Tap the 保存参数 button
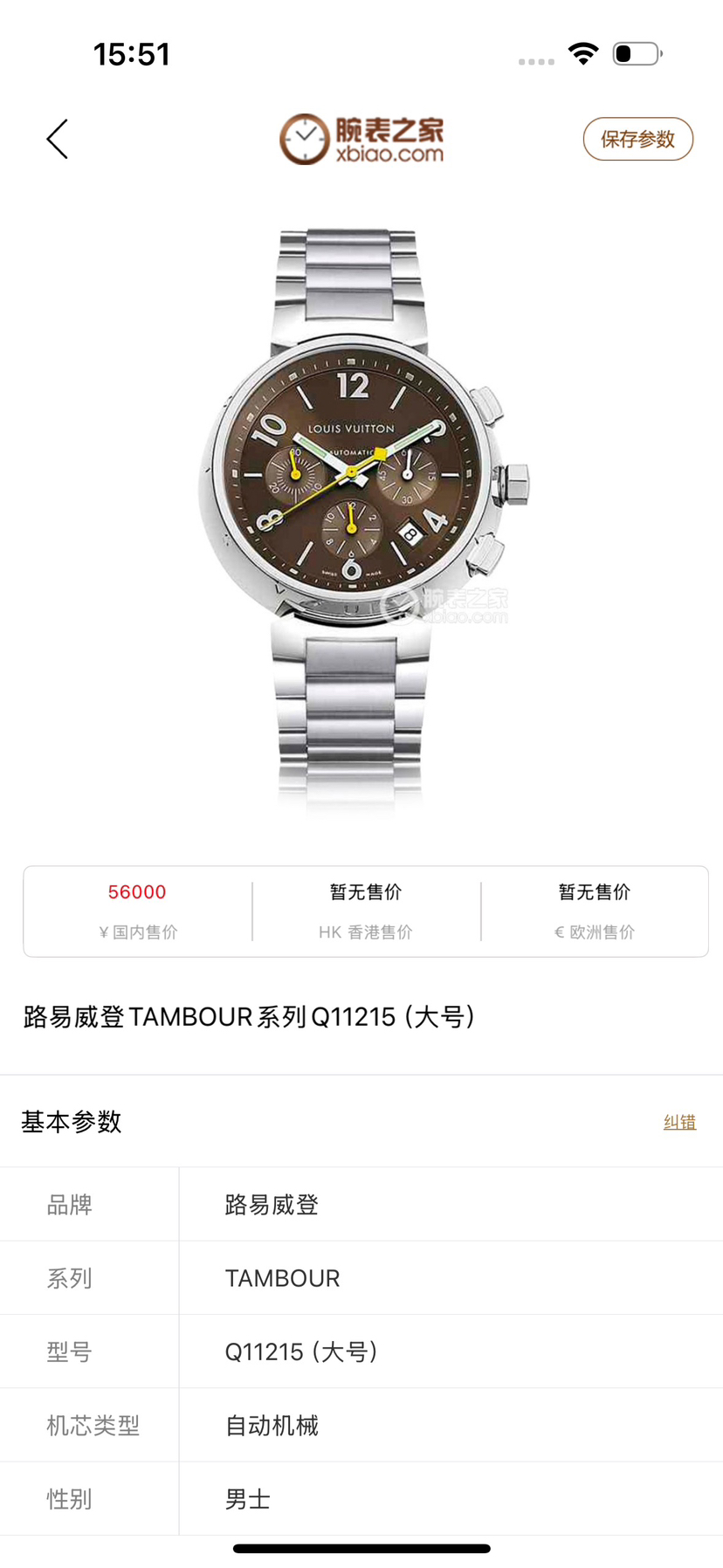723x1568 pixels. tap(637, 139)
